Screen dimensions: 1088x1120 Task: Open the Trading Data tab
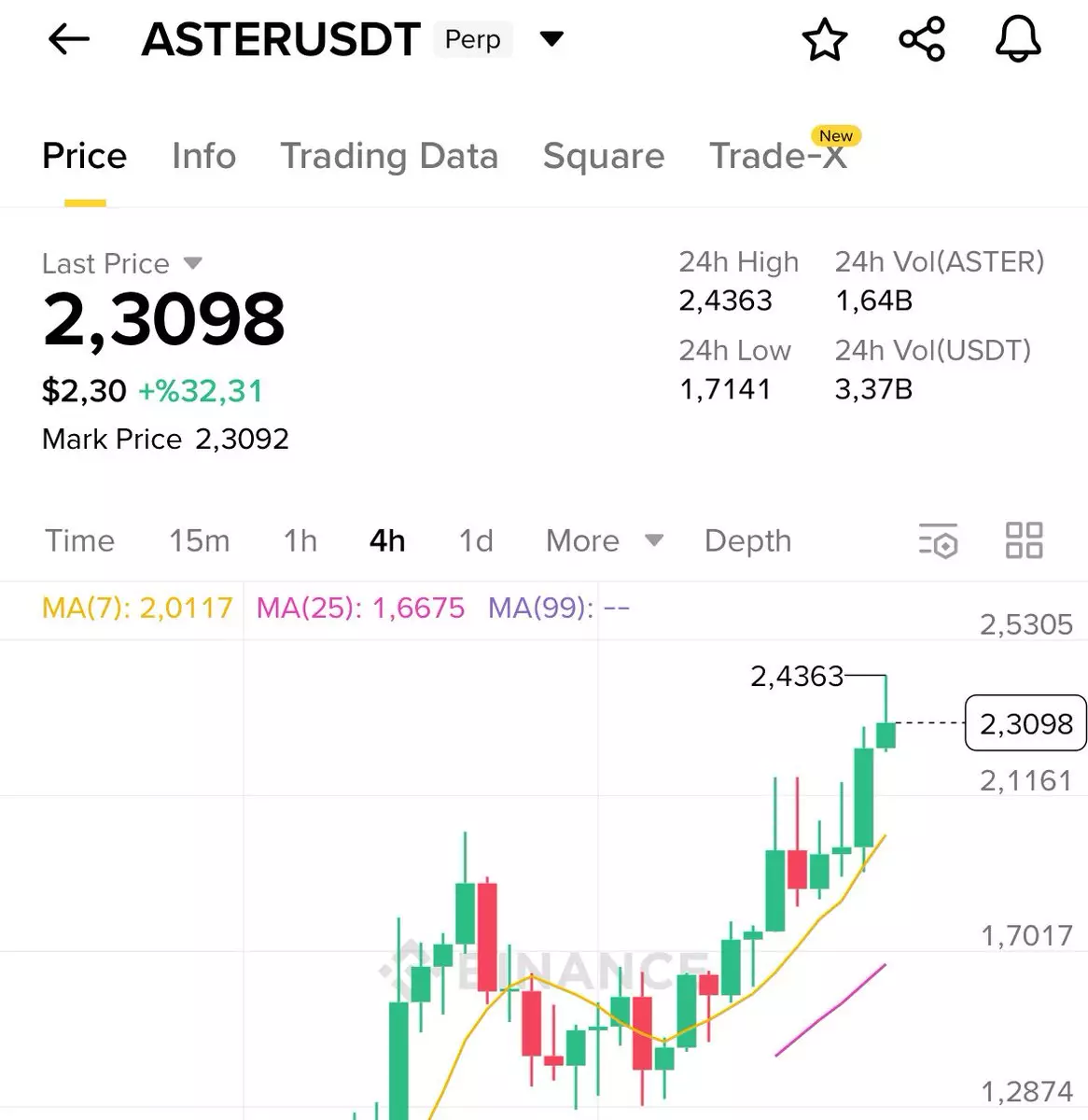(389, 156)
